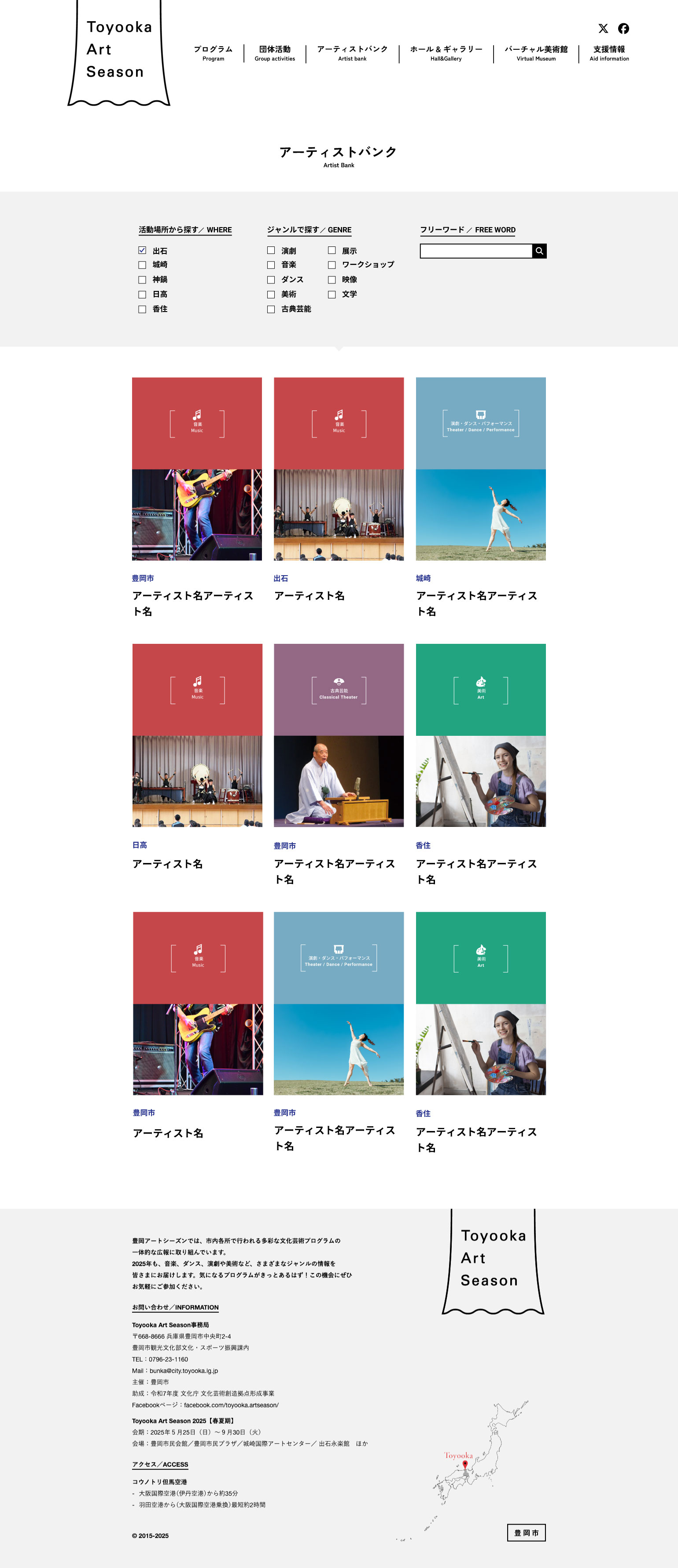The height and width of the screenshot is (1568, 678).
Task: Check the ワークショップ genre checkbox
Action: tap(332, 265)
